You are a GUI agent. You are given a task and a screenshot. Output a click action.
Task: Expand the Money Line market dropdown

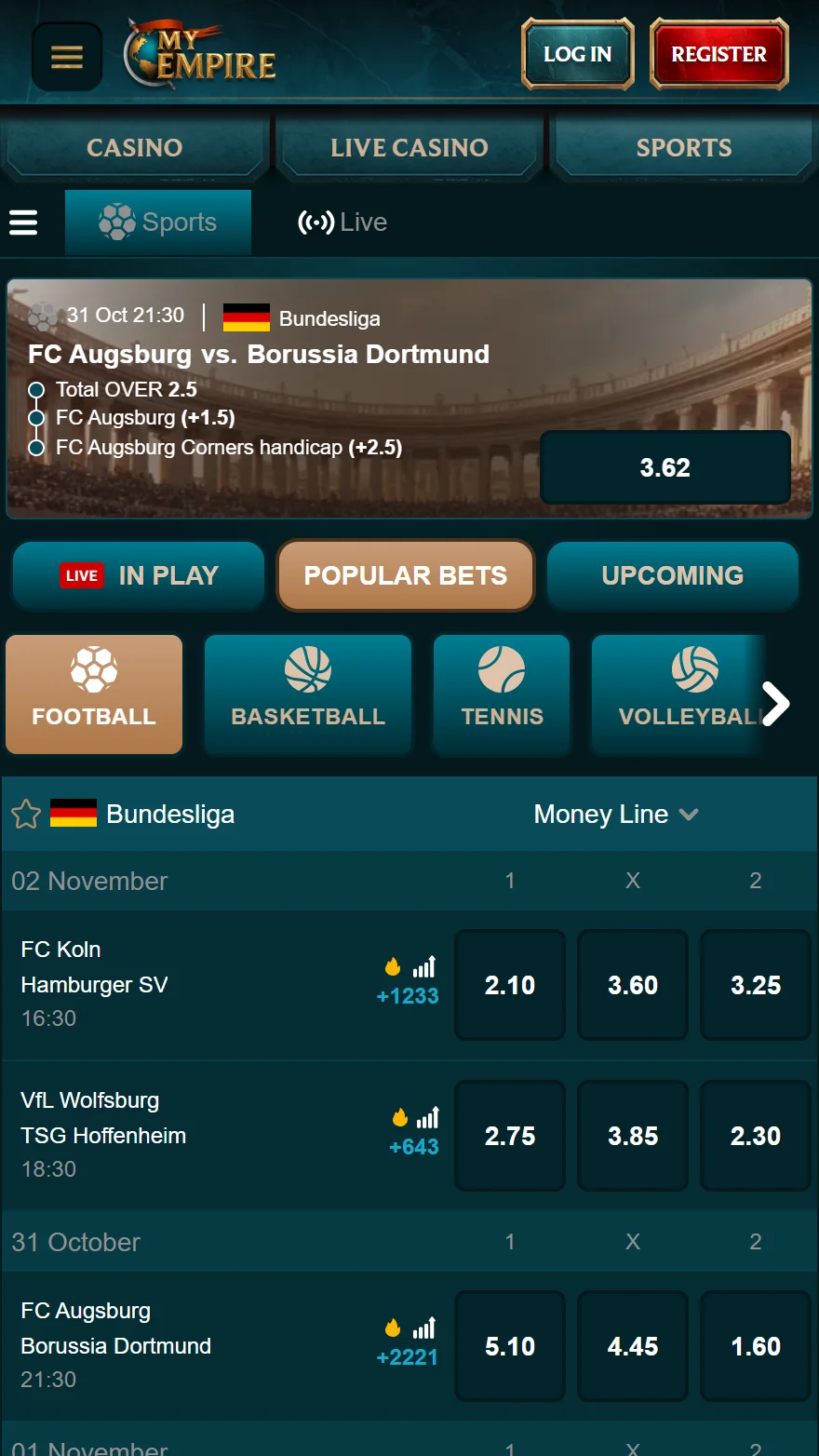pos(616,815)
